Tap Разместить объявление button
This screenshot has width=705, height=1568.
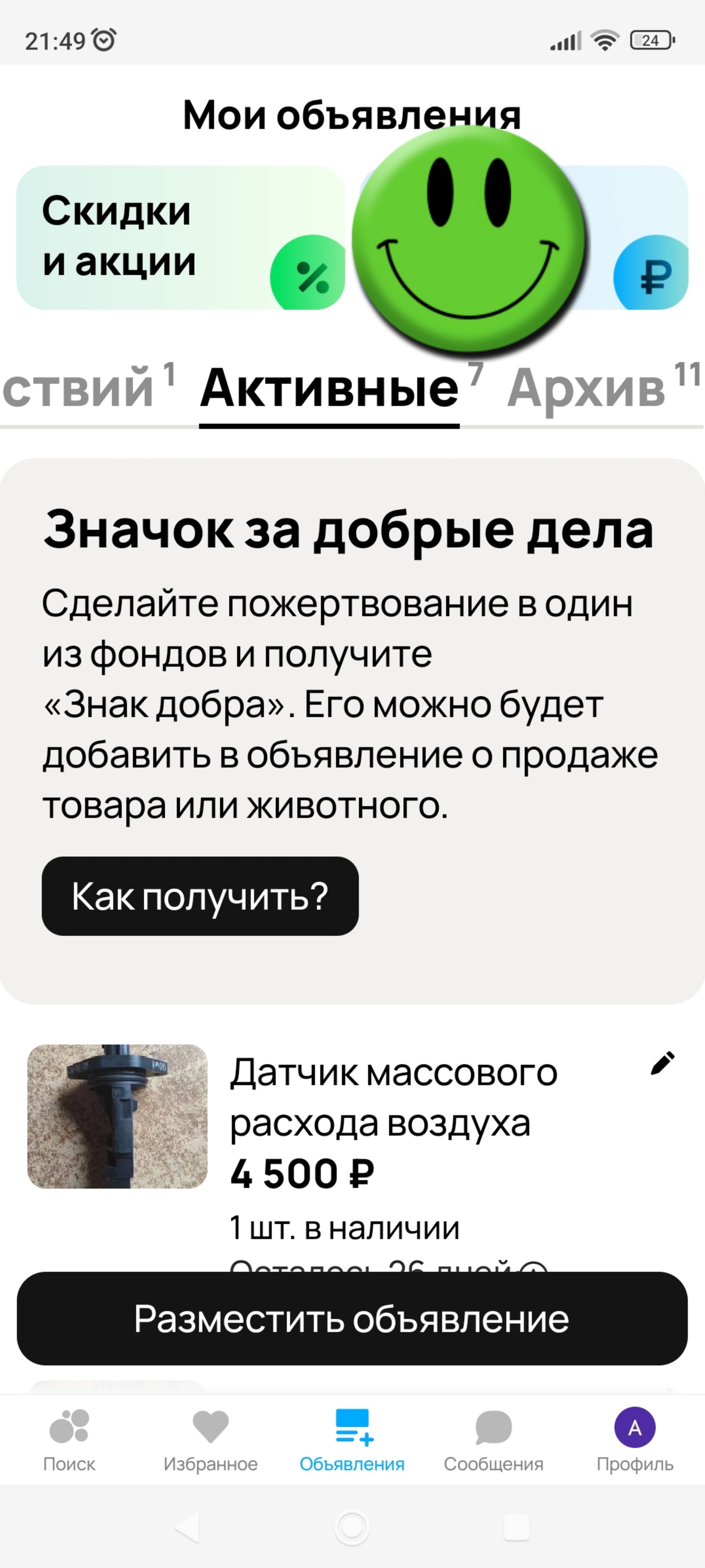click(x=352, y=1319)
